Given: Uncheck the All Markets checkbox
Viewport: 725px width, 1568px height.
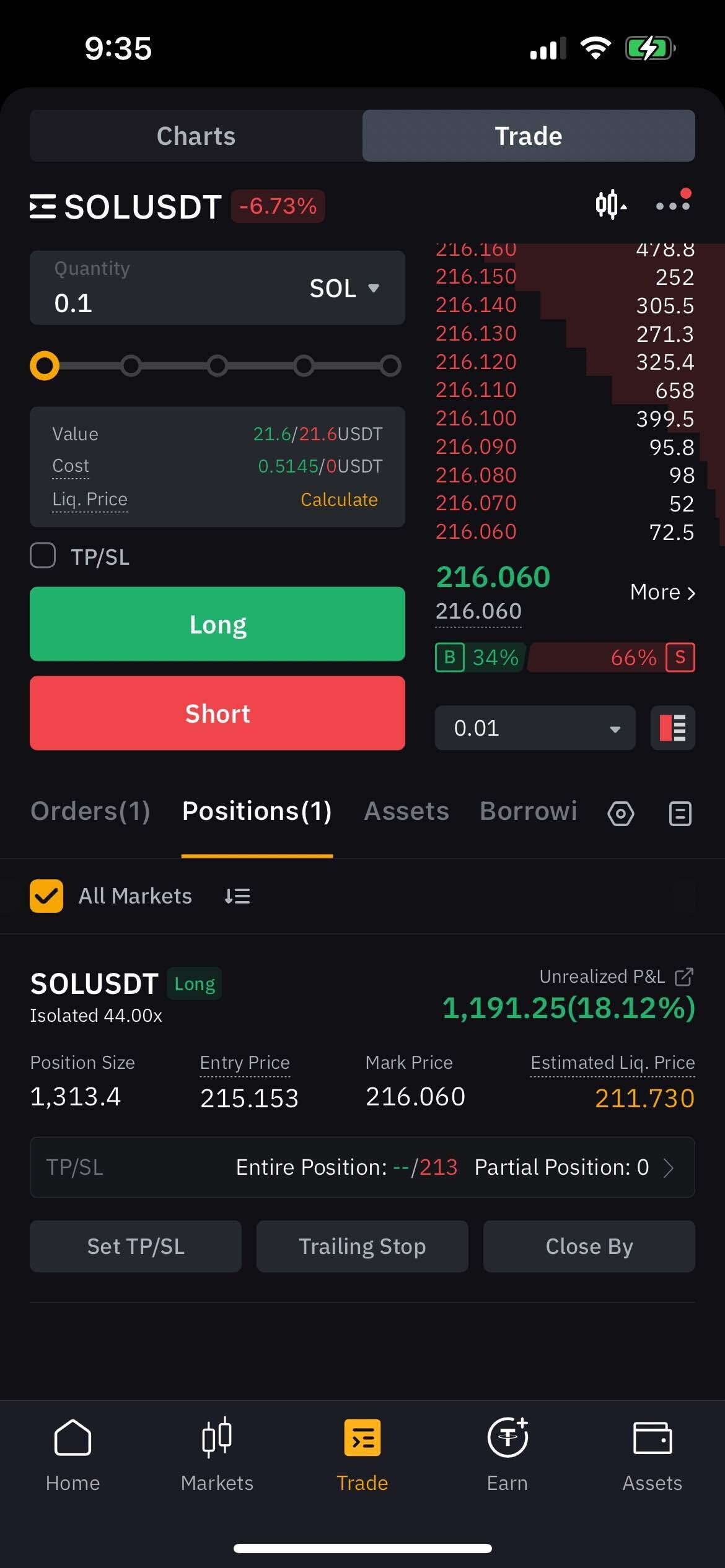Looking at the screenshot, I should point(46,896).
